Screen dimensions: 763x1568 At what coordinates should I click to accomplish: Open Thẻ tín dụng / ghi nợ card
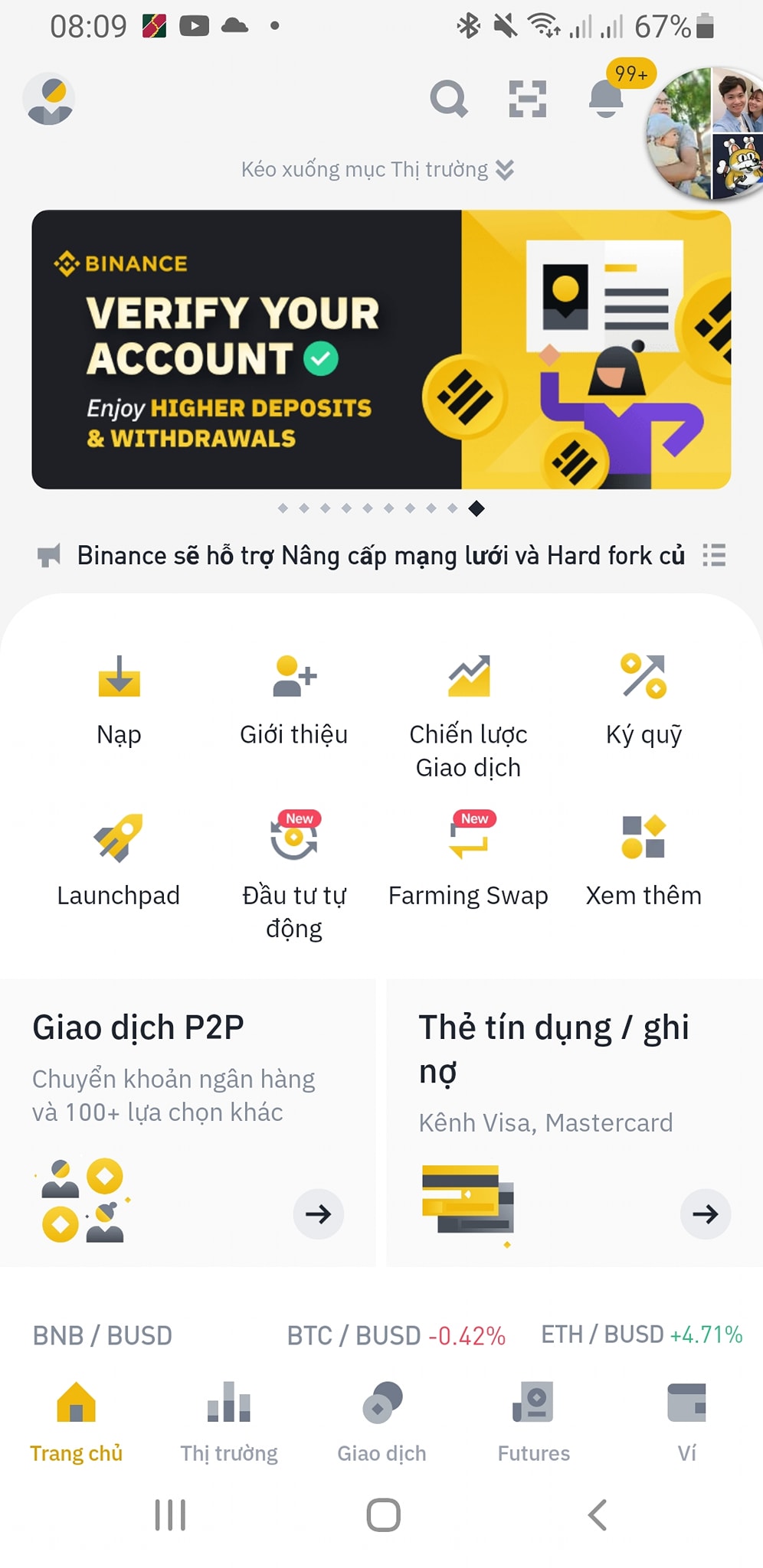[x=575, y=1122]
